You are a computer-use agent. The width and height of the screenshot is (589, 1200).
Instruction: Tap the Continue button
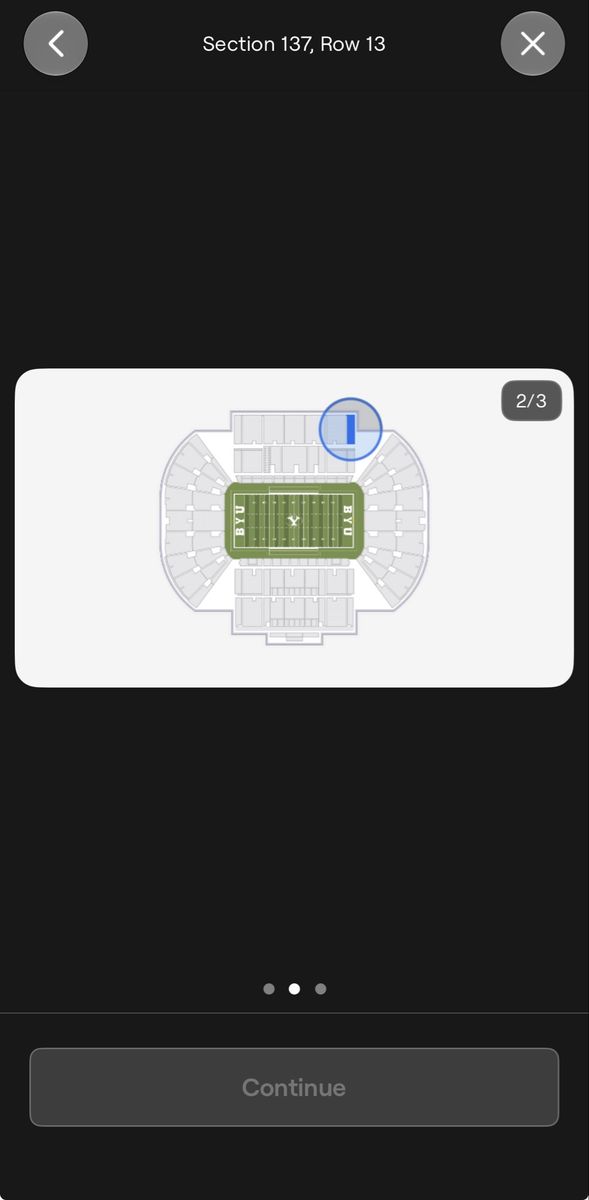tap(294, 1087)
